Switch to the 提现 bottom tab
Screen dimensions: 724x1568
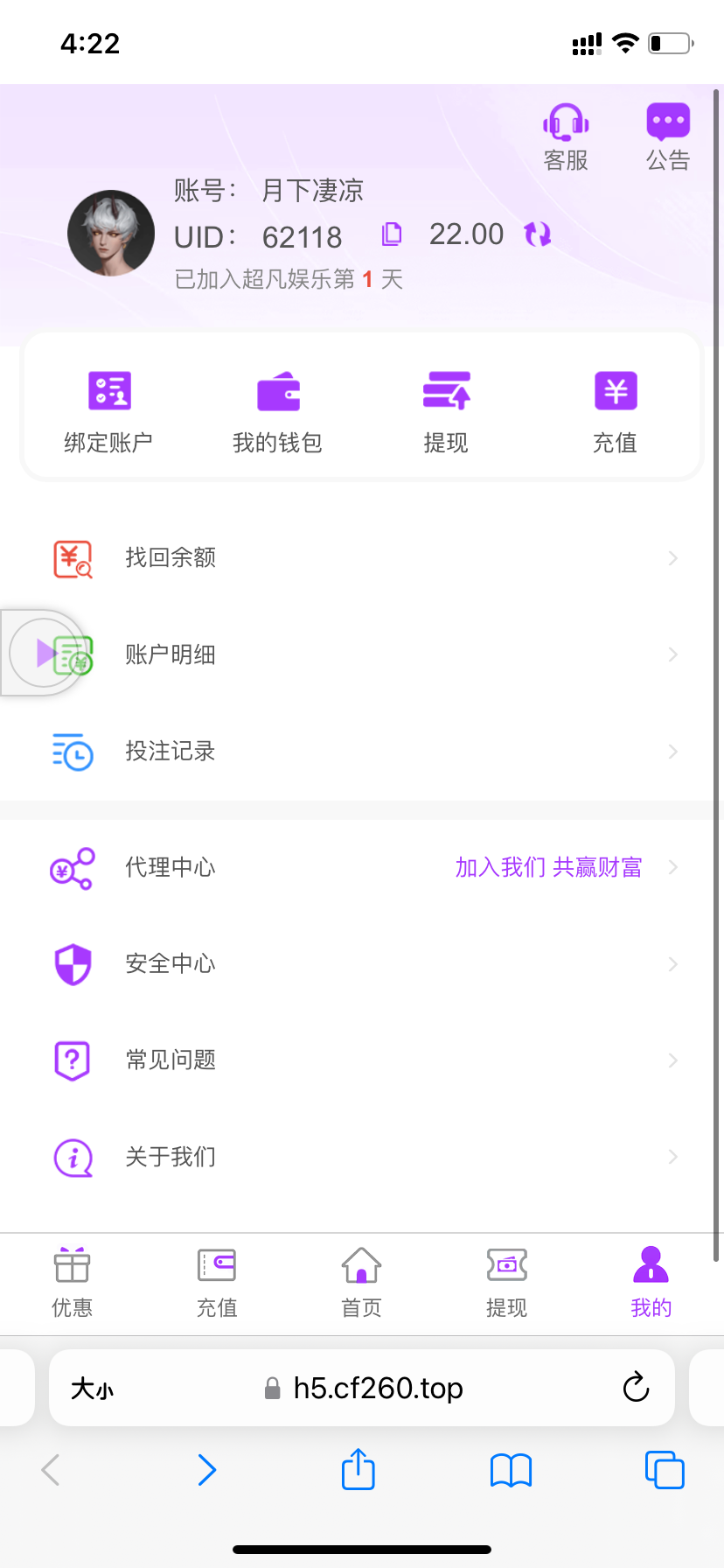pyautogui.click(x=506, y=1283)
